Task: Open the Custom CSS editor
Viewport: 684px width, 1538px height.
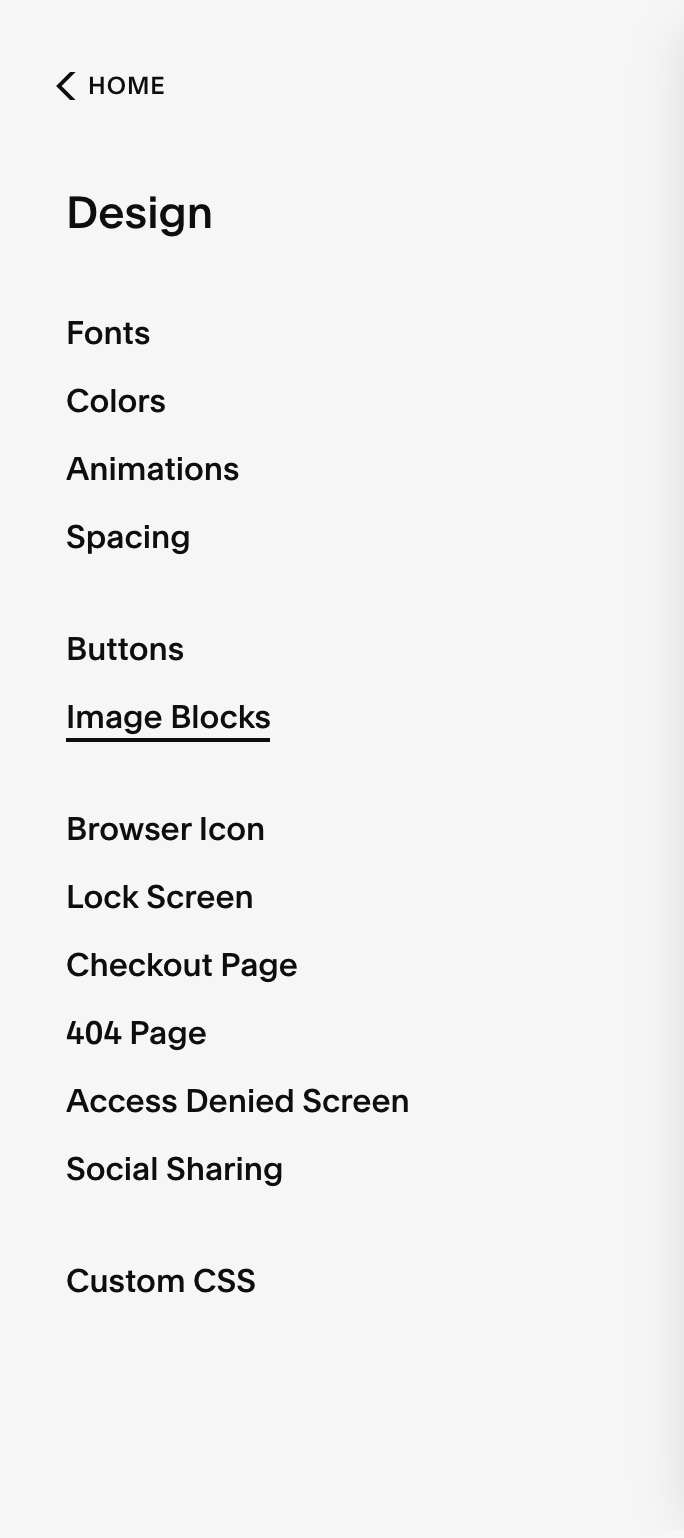Action: pyautogui.click(x=161, y=1281)
